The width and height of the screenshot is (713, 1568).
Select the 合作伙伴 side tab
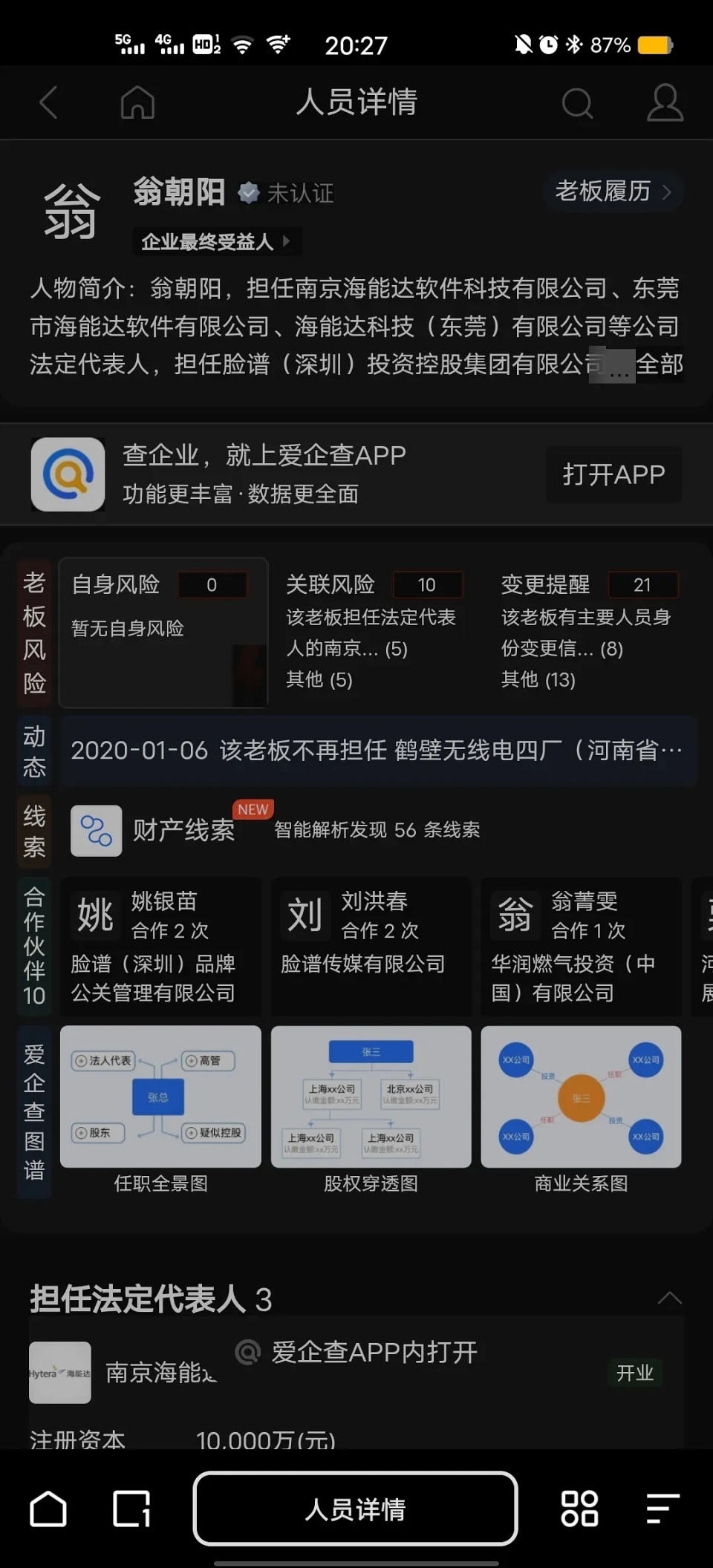click(x=34, y=943)
